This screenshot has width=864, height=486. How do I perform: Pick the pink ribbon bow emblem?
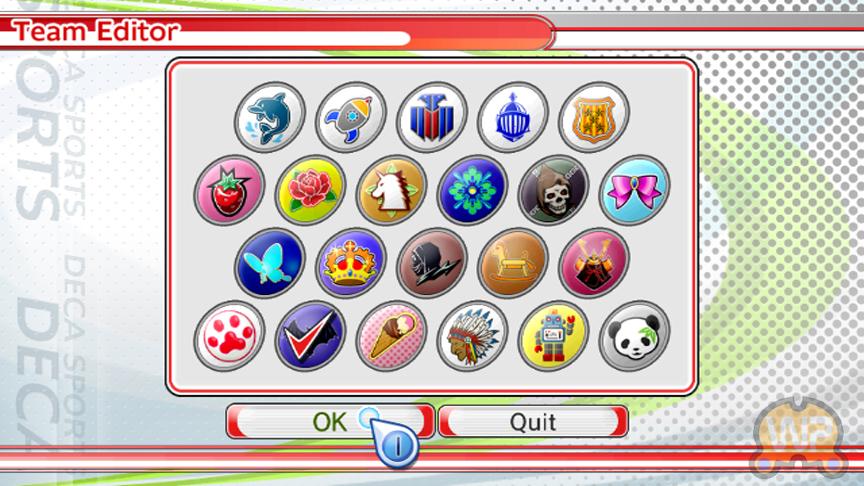(634, 190)
